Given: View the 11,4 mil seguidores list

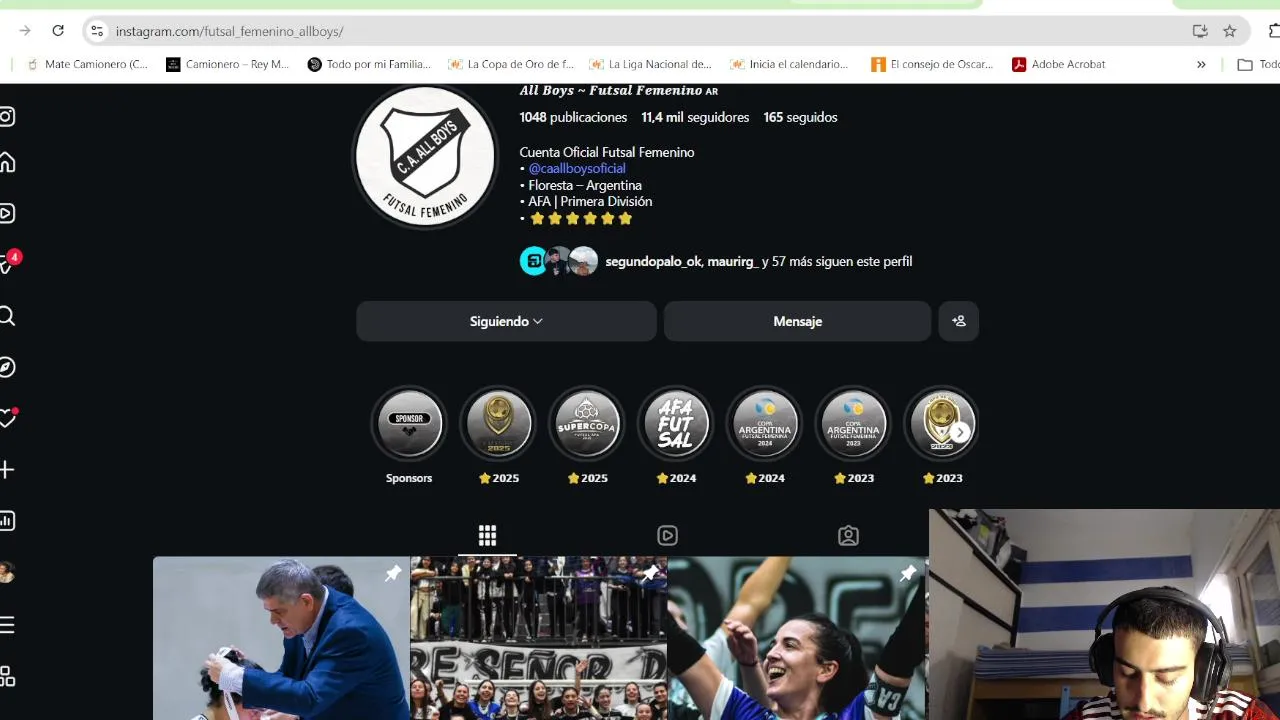Looking at the screenshot, I should pyautogui.click(x=695, y=117).
